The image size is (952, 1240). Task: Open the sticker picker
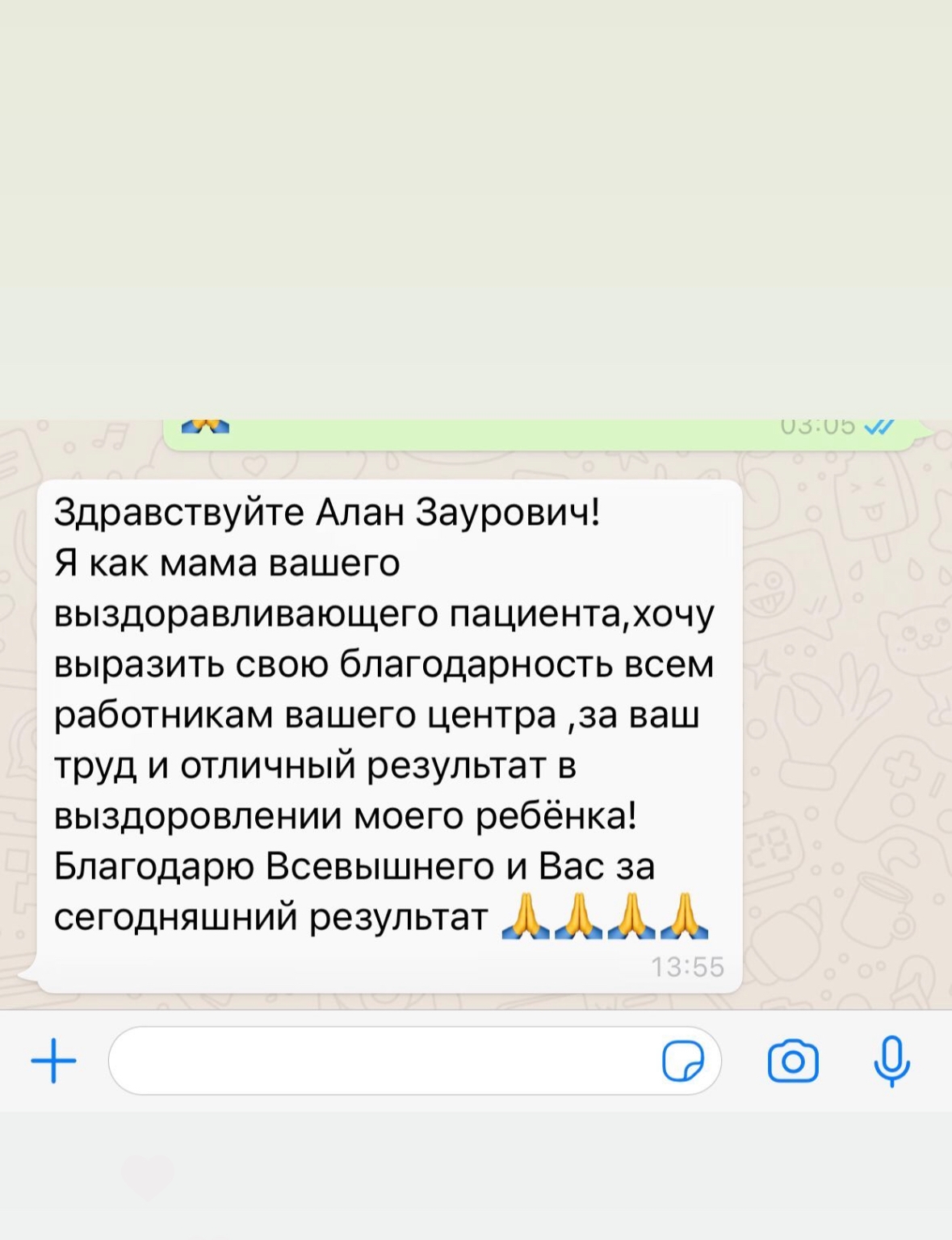click(x=682, y=1061)
